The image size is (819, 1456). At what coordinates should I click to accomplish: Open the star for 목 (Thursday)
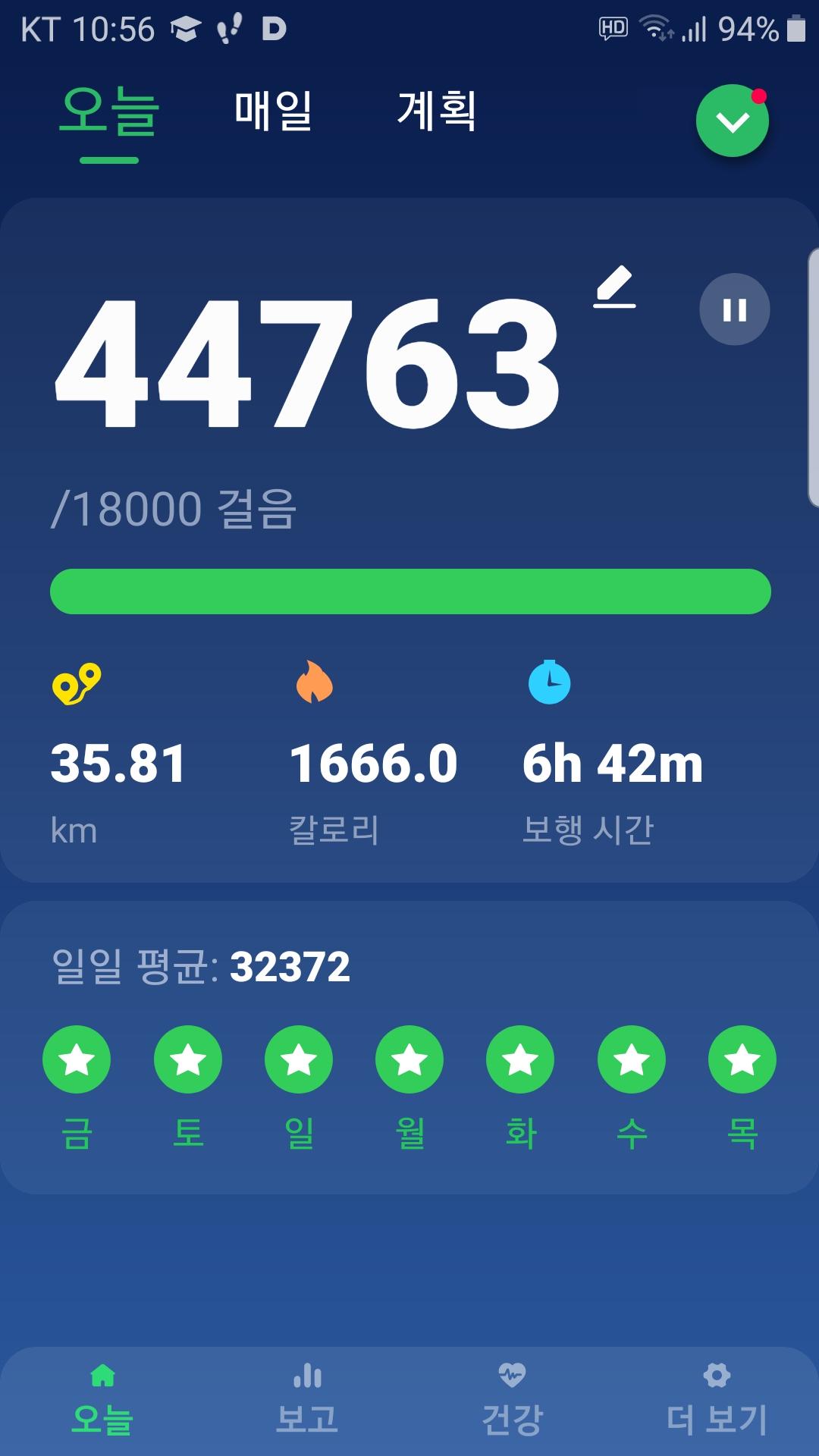pos(742,1059)
